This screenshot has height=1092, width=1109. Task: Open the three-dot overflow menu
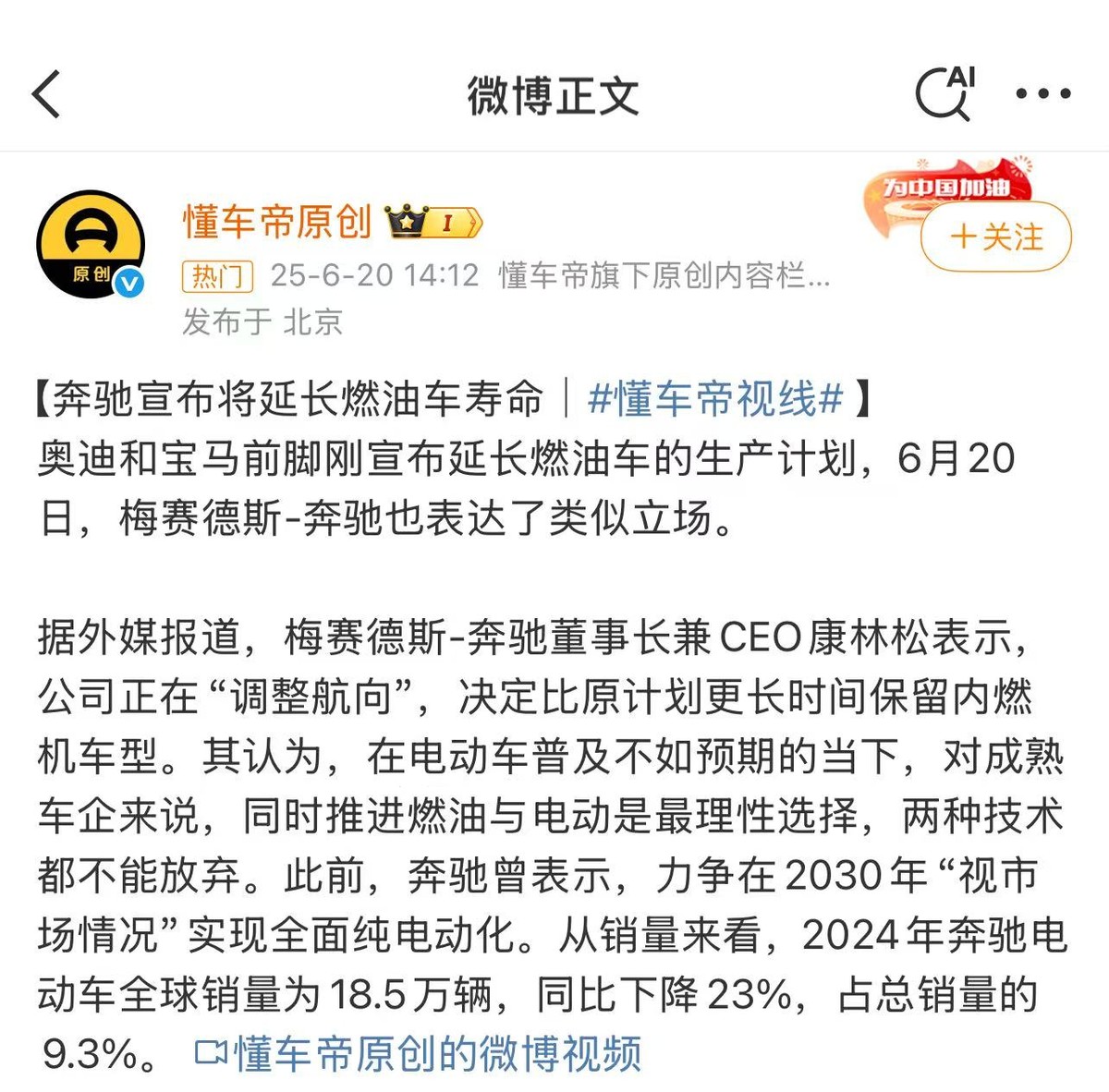click(1043, 93)
